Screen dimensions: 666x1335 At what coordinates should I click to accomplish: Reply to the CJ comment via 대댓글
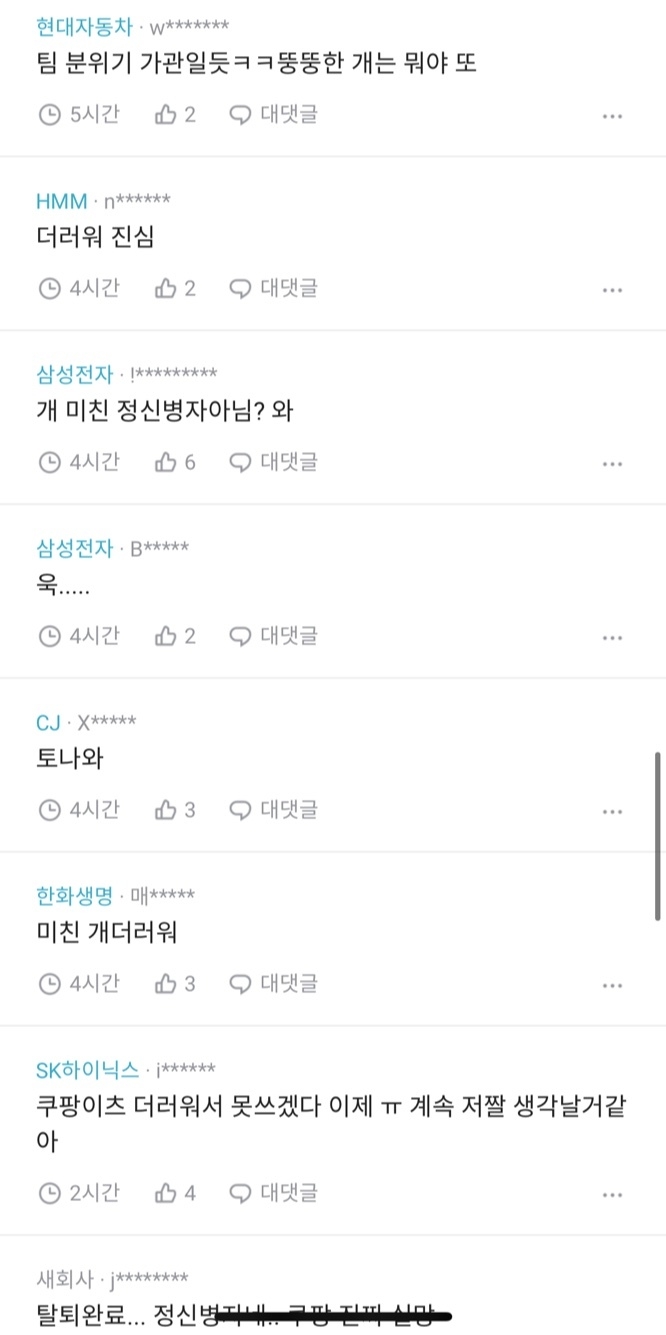[274, 810]
